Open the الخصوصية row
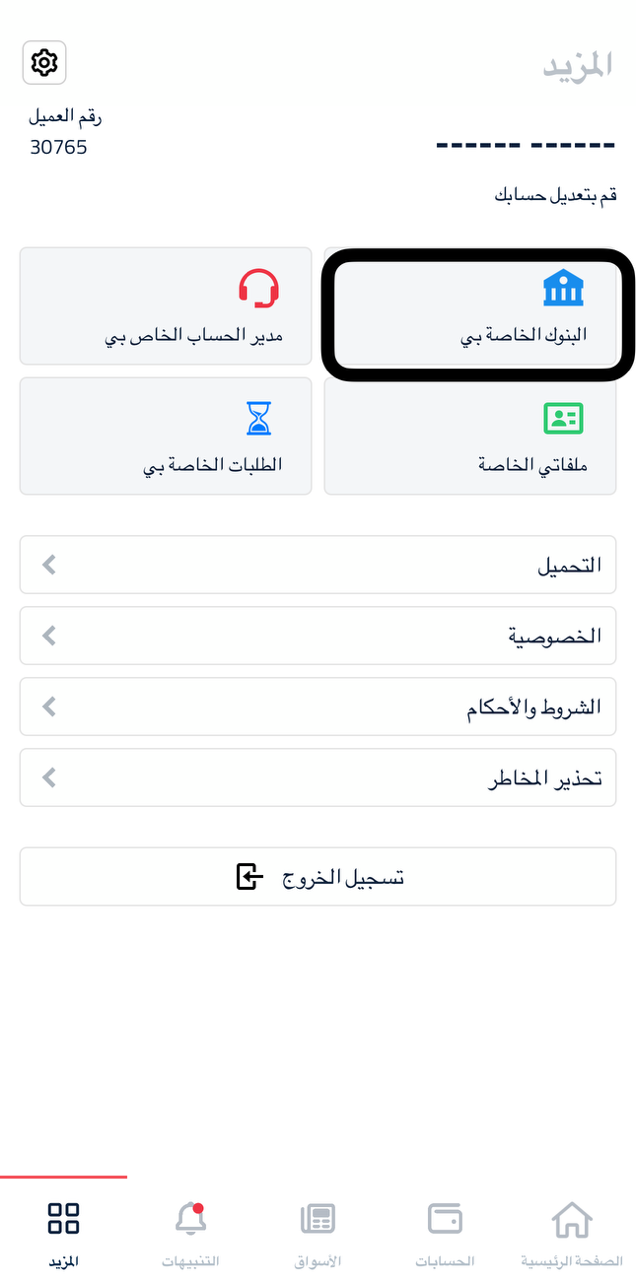The height and width of the screenshot is (1280, 636). (318, 636)
